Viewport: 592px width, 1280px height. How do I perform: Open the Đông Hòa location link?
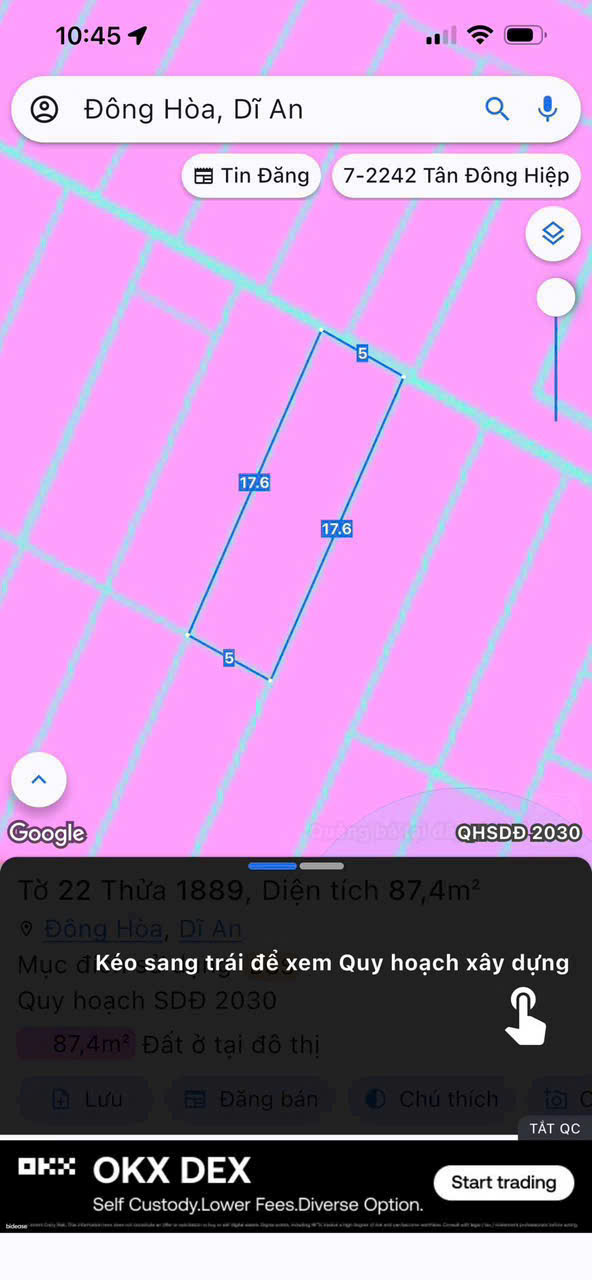tap(103, 928)
